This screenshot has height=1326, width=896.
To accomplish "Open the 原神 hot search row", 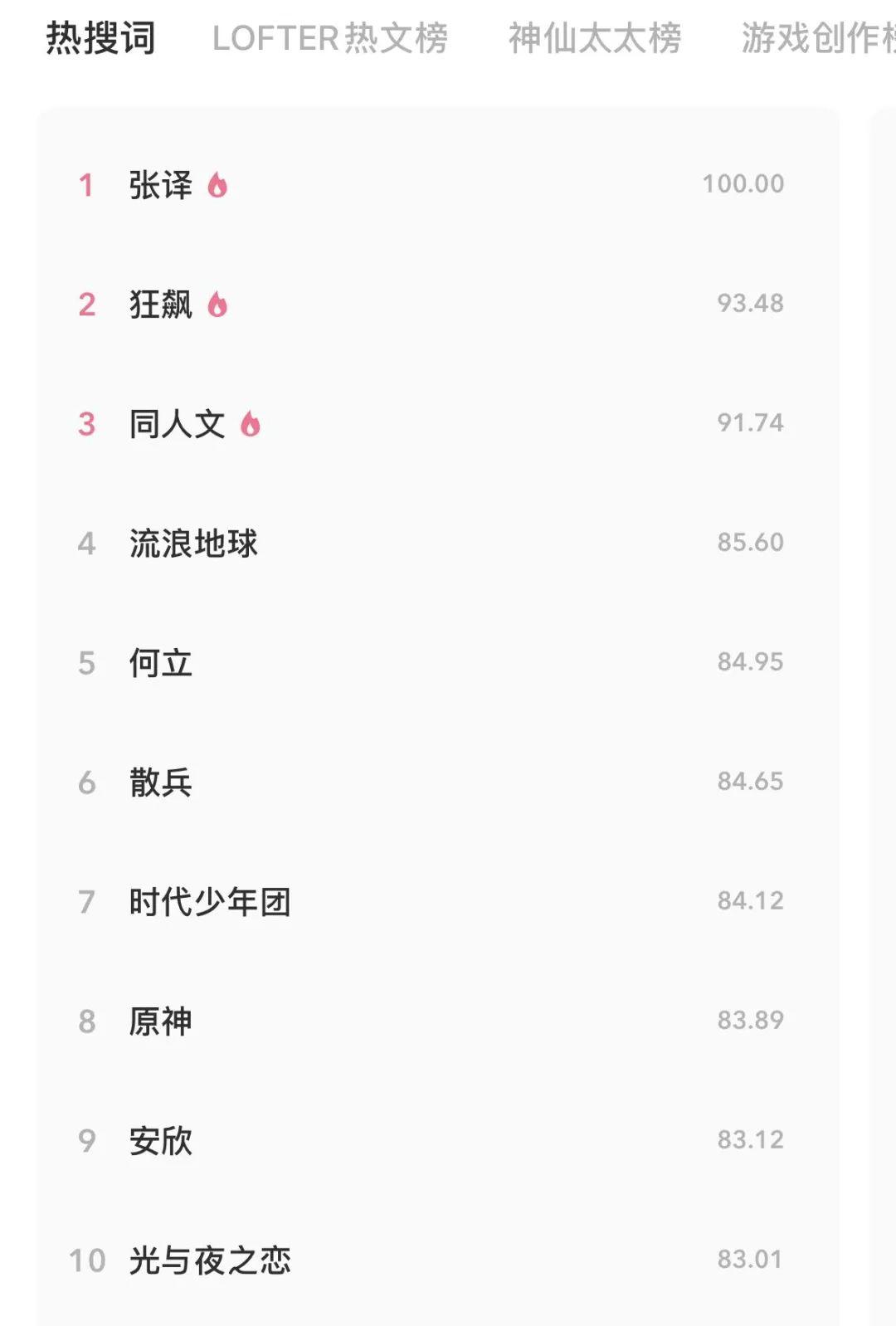I will tap(438, 1021).
